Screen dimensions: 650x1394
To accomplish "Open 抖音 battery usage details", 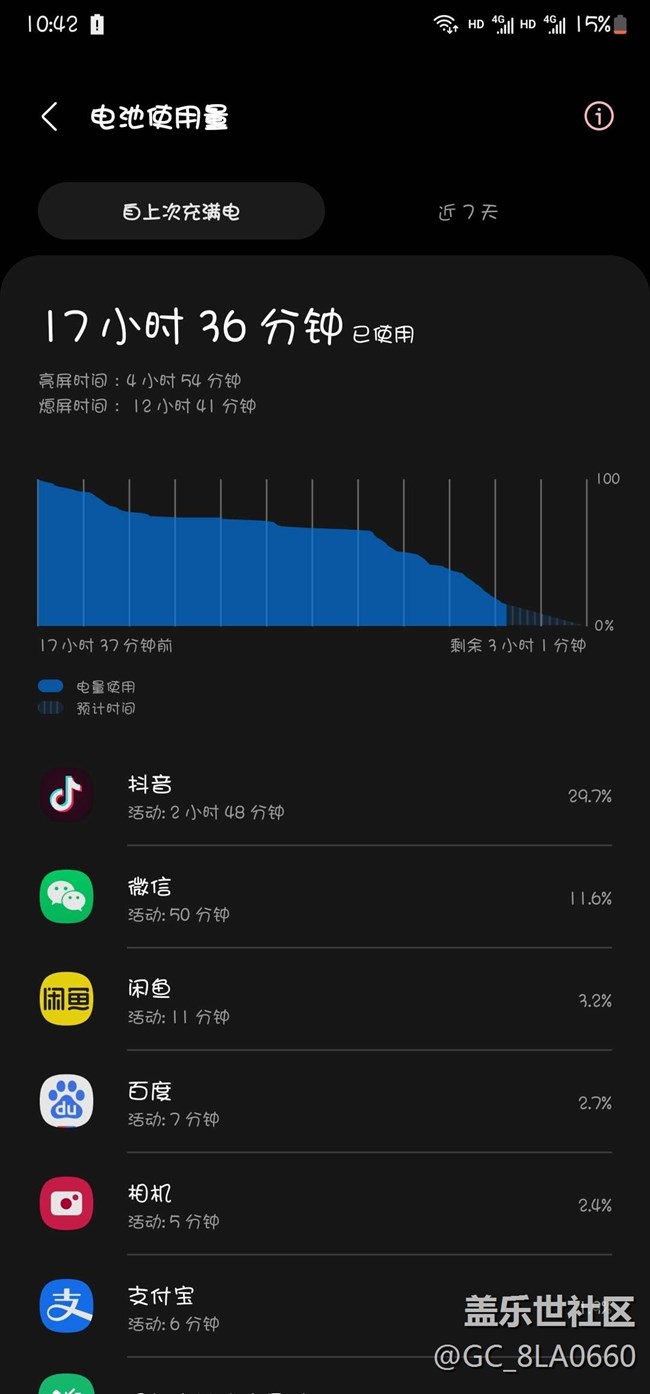I will point(325,796).
